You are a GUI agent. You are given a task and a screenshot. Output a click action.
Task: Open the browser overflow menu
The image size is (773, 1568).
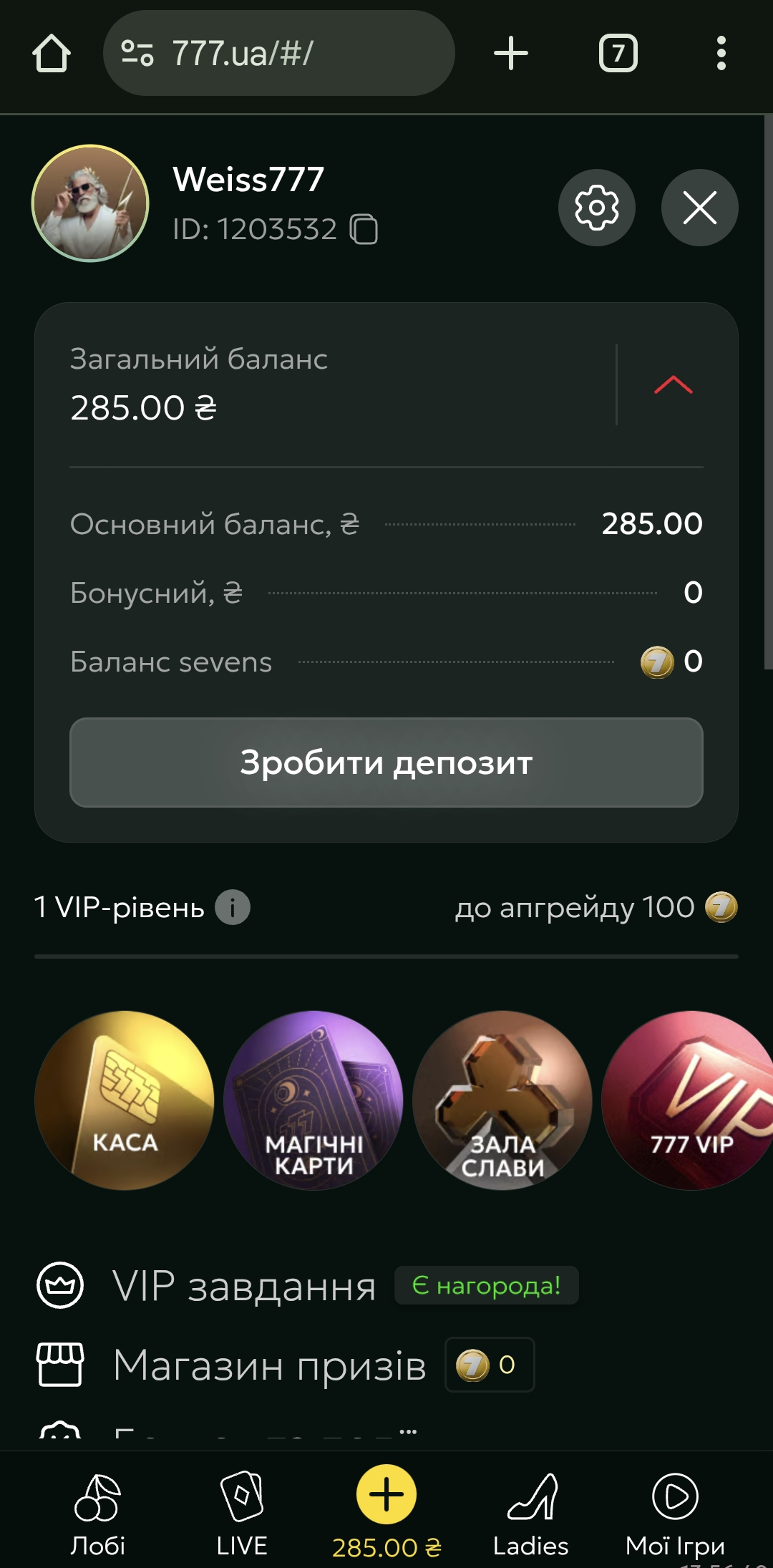coord(721,53)
